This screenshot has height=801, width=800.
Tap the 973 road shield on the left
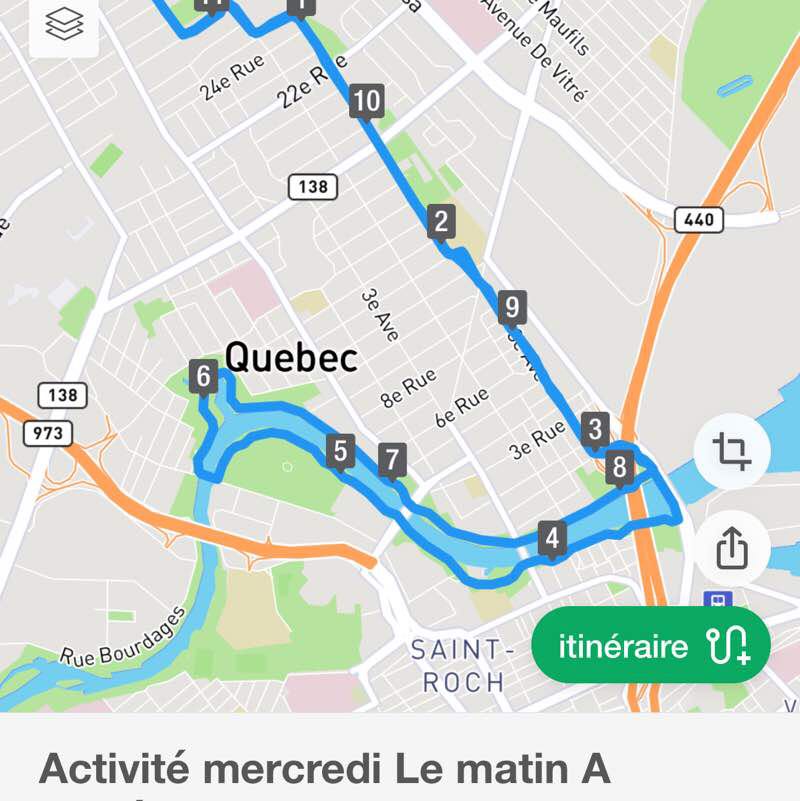coord(47,434)
